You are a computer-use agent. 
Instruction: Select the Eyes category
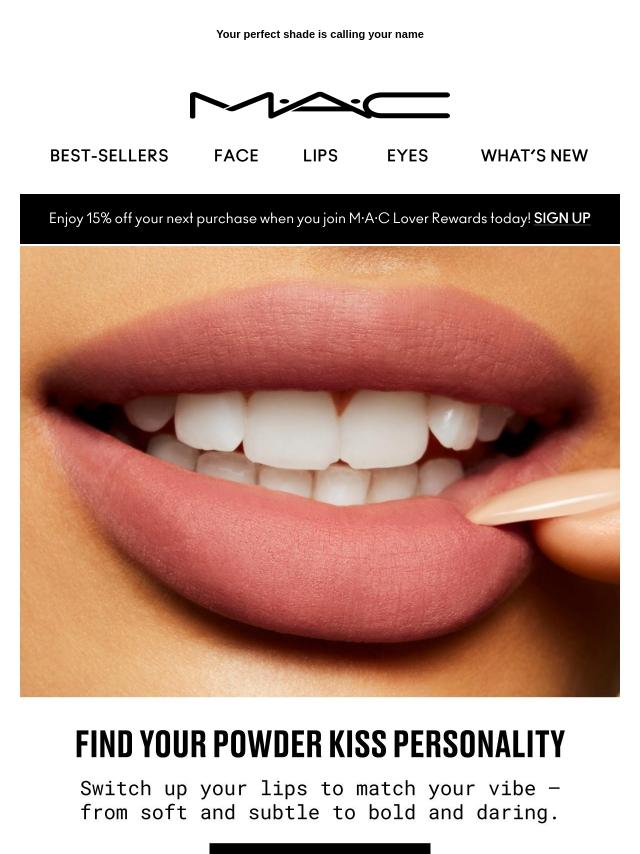point(407,156)
